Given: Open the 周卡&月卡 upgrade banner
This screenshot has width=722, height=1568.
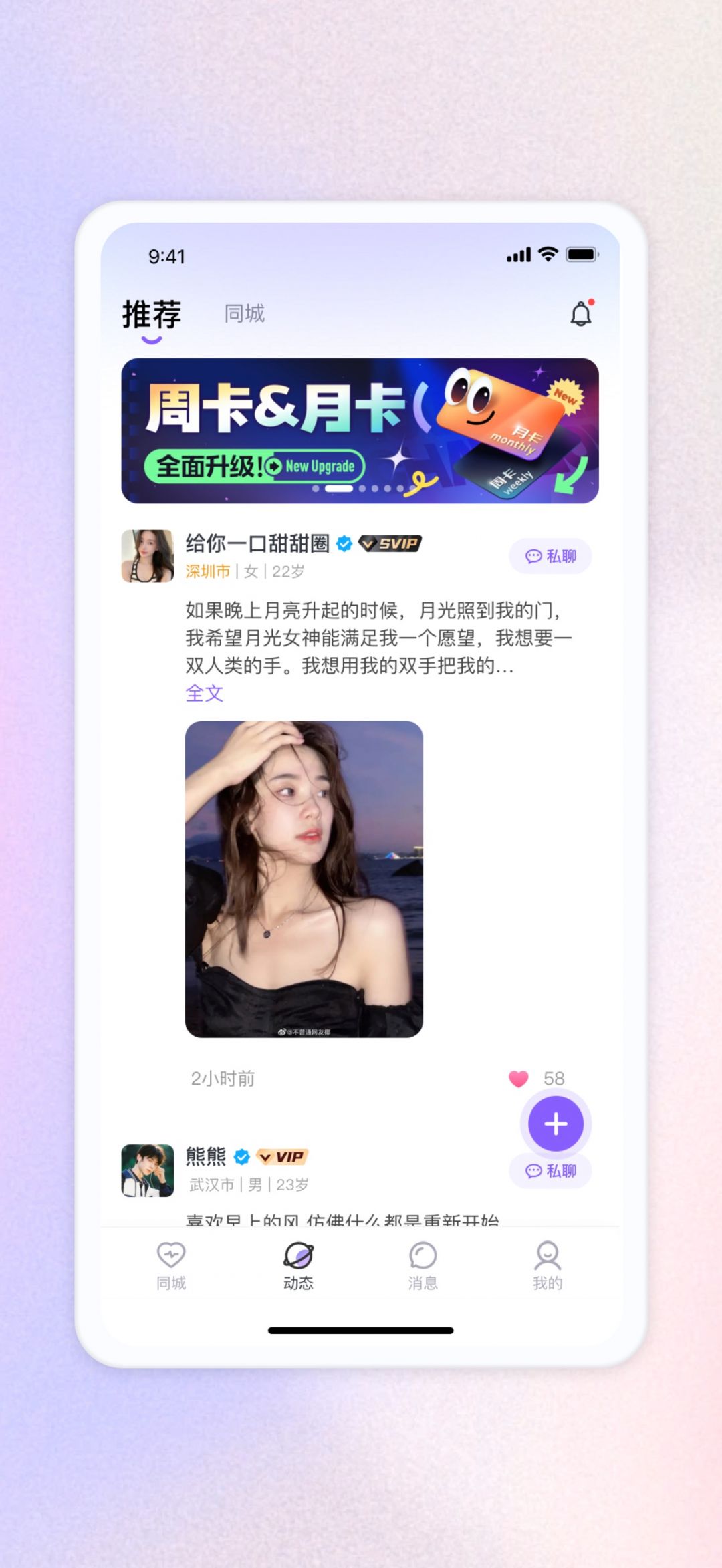Looking at the screenshot, I should pyautogui.click(x=360, y=430).
